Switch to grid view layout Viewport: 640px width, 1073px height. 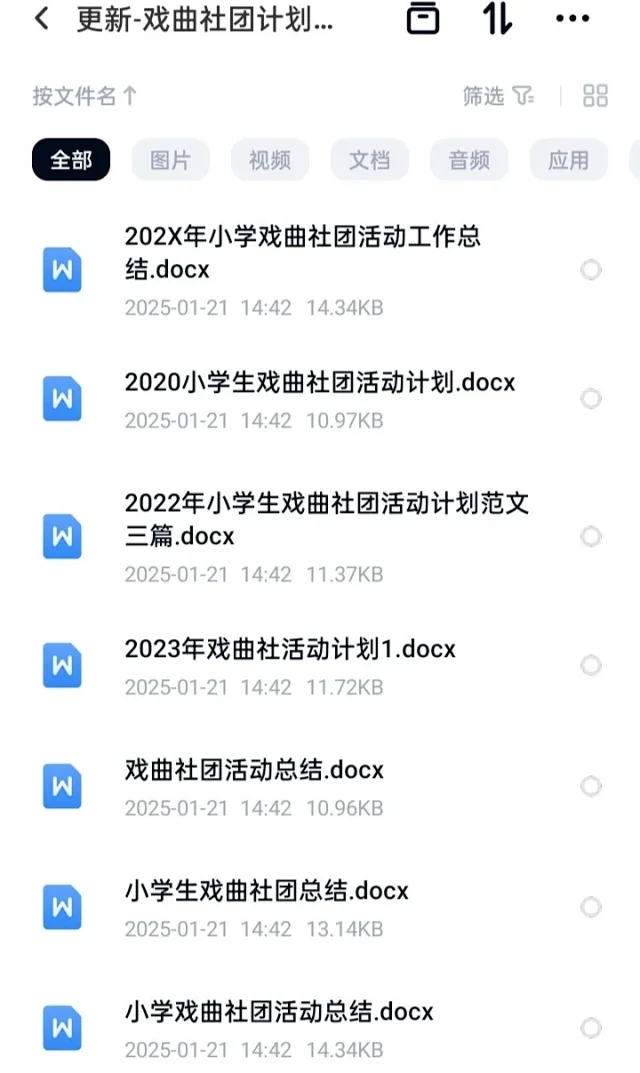click(595, 96)
